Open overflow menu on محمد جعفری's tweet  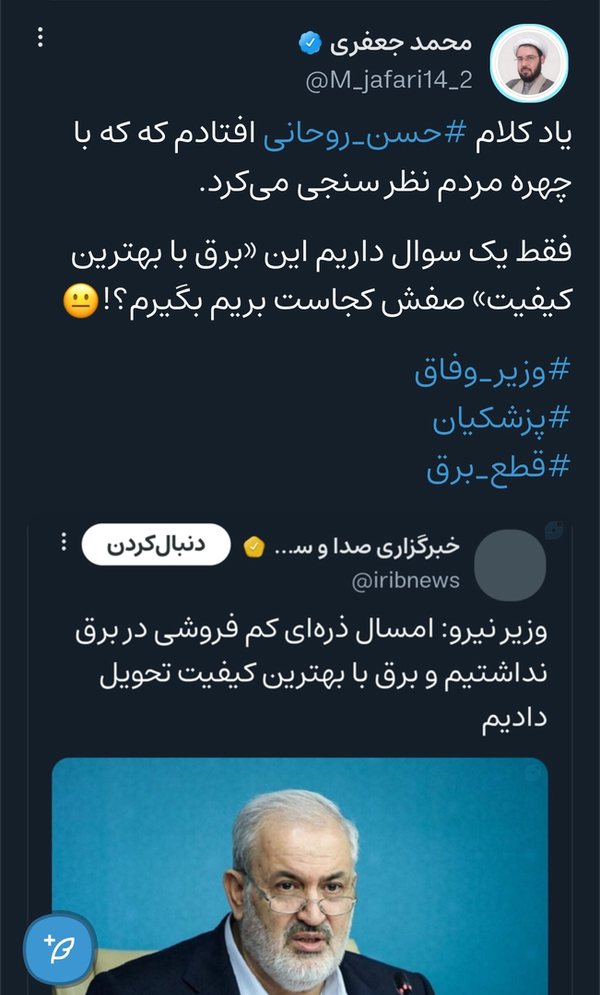(x=41, y=38)
